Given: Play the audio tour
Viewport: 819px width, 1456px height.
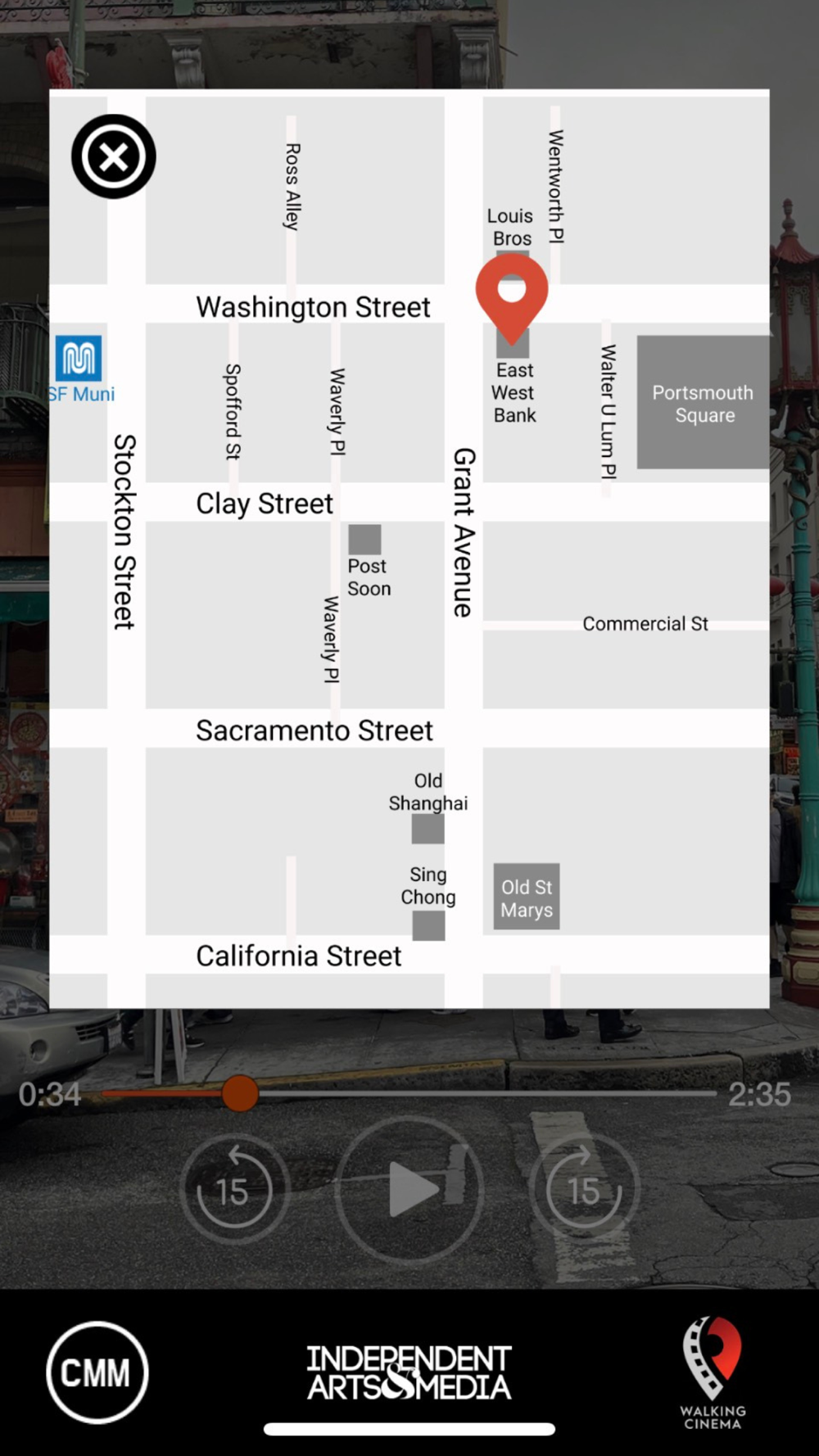Looking at the screenshot, I should click(409, 1190).
